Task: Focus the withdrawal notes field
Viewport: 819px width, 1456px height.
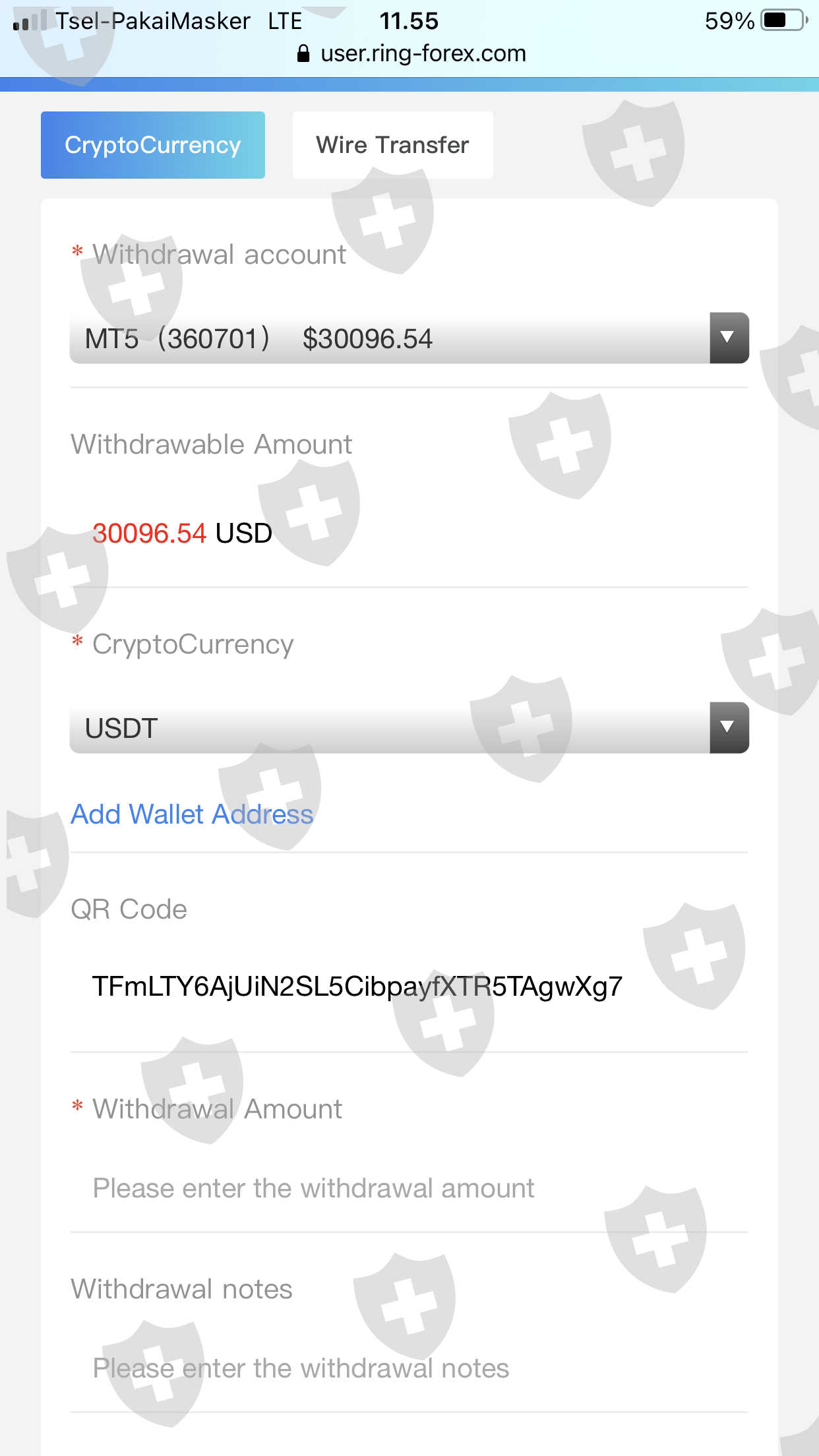Action: pyautogui.click(x=409, y=1368)
